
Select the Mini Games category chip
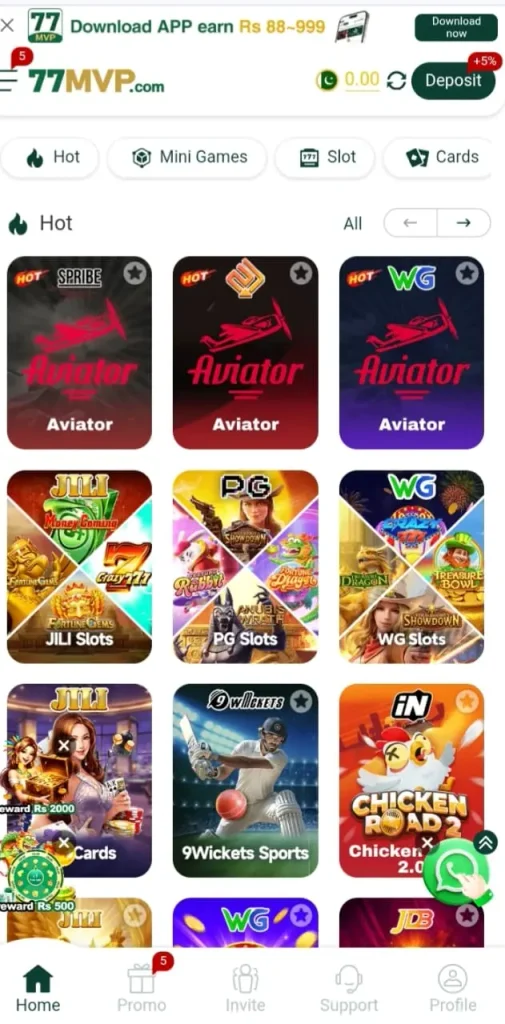point(187,157)
